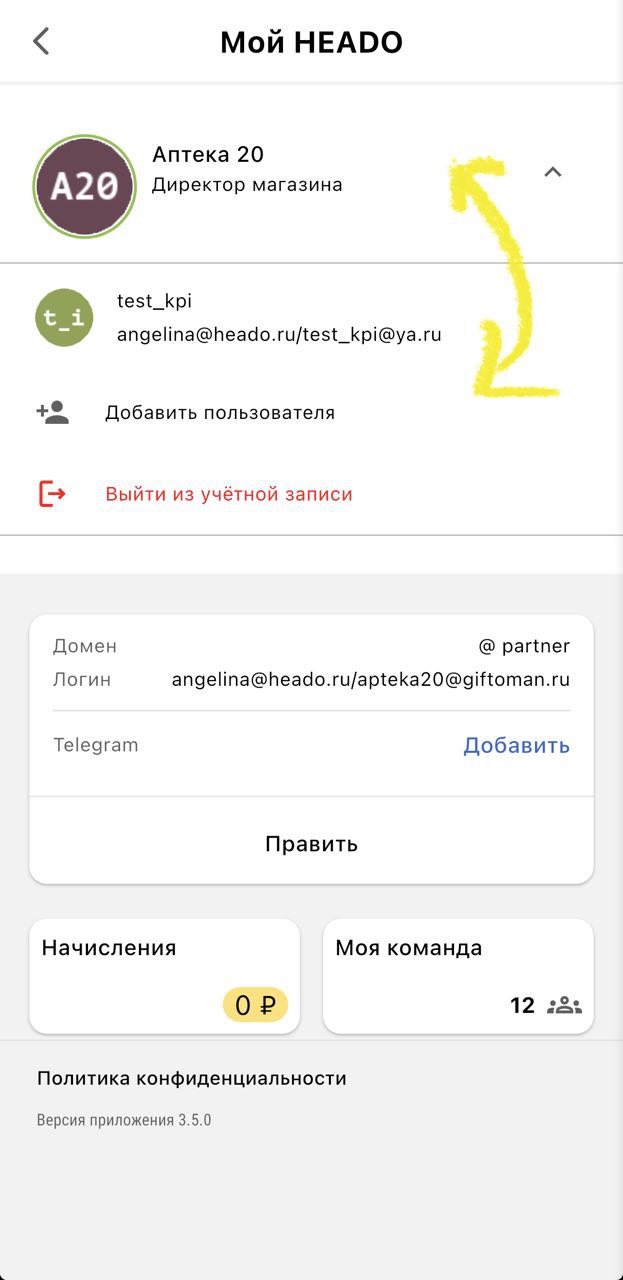This screenshot has width=623, height=1280.
Task: Collapse the account list chevron
Action: point(552,172)
